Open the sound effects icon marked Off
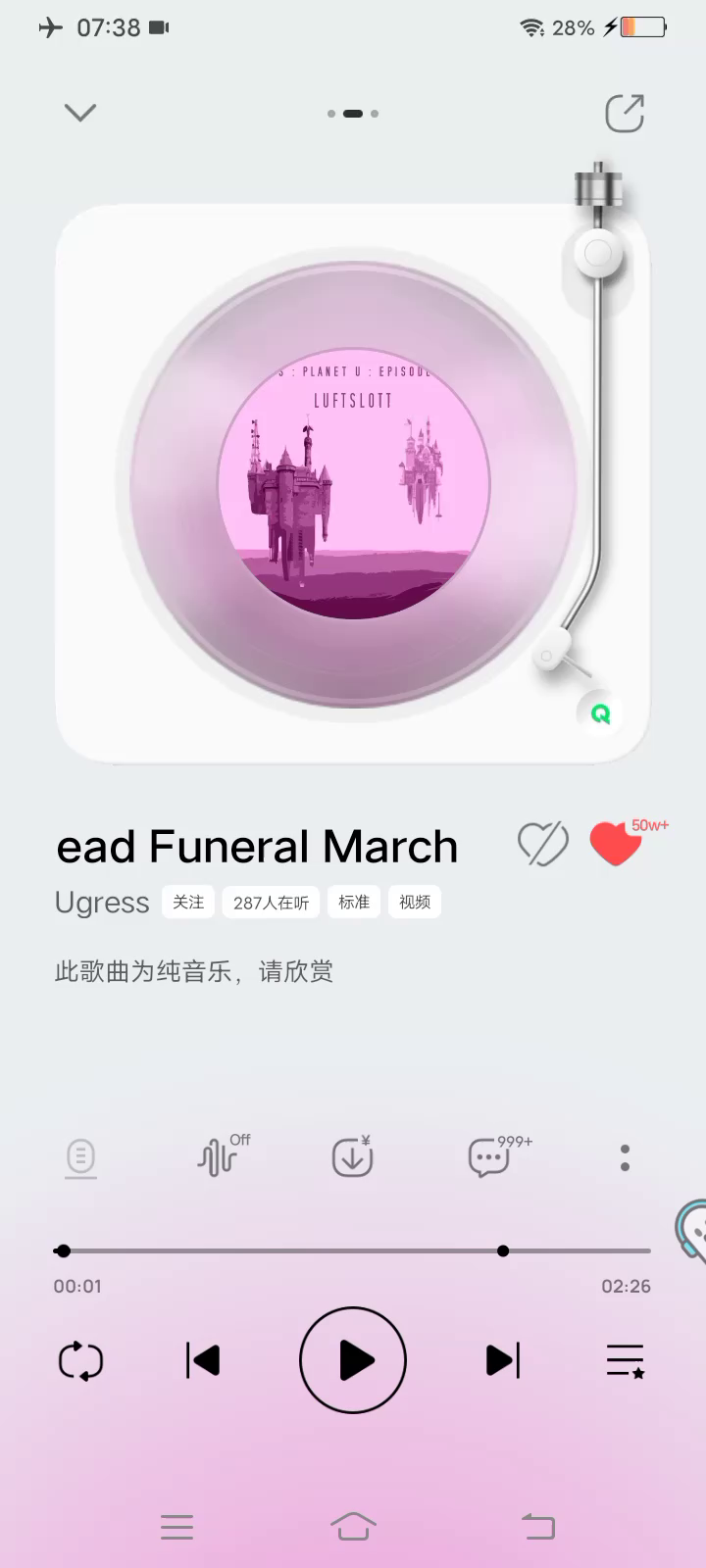This screenshot has height=1568, width=706. (x=222, y=1155)
